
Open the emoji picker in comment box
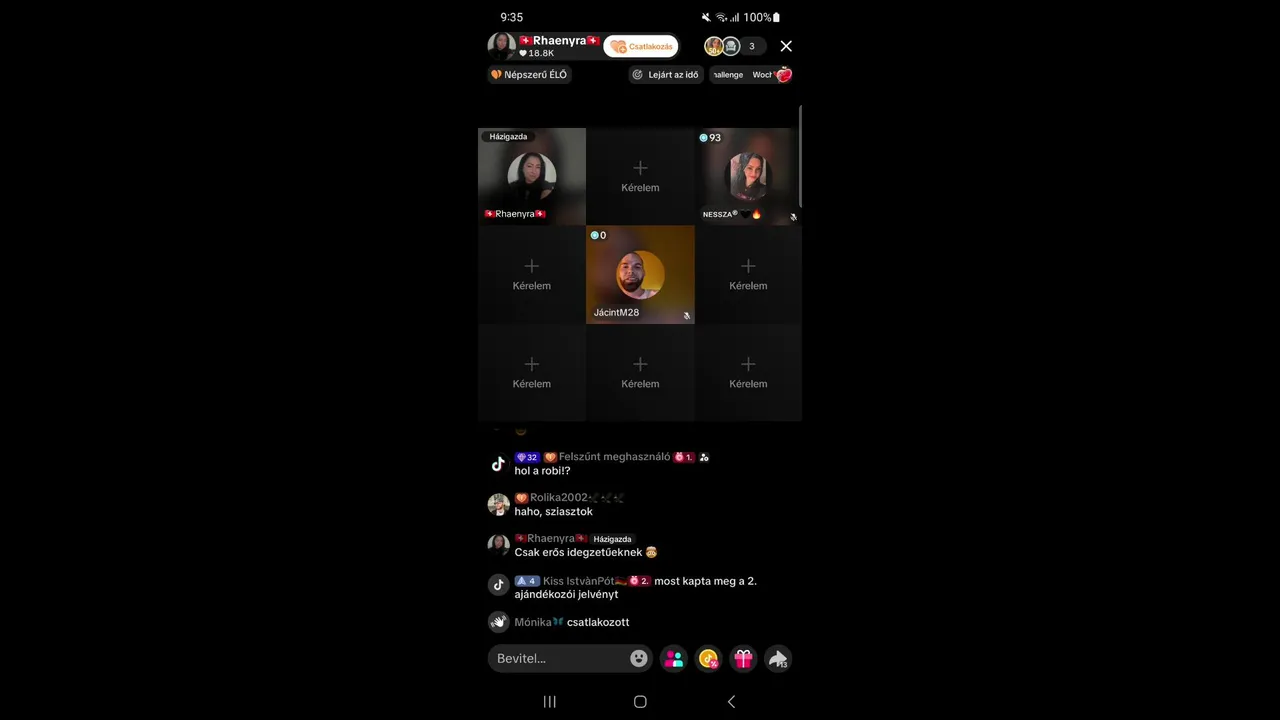pyautogui.click(x=638, y=658)
